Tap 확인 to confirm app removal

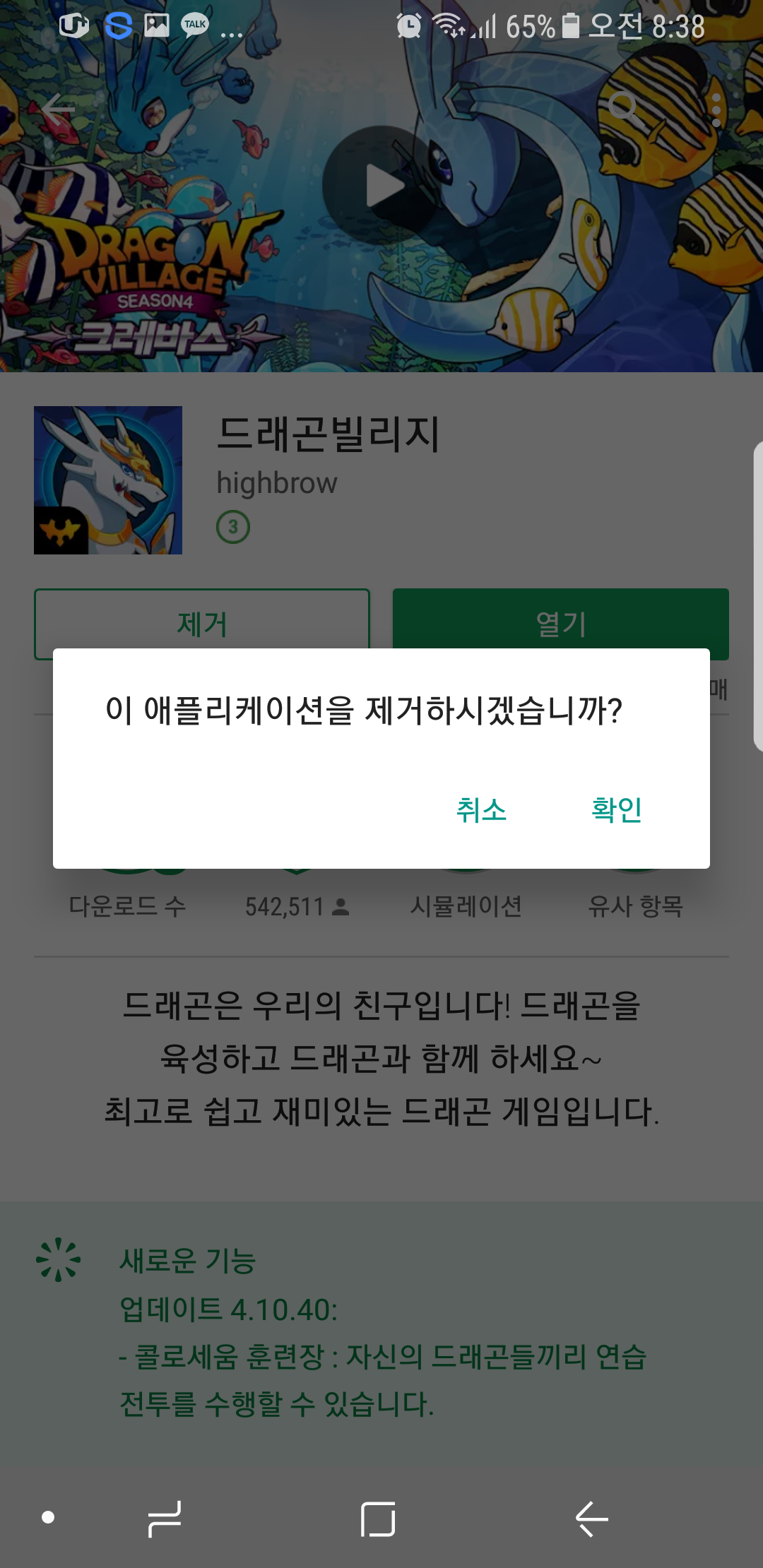(x=616, y=809)
